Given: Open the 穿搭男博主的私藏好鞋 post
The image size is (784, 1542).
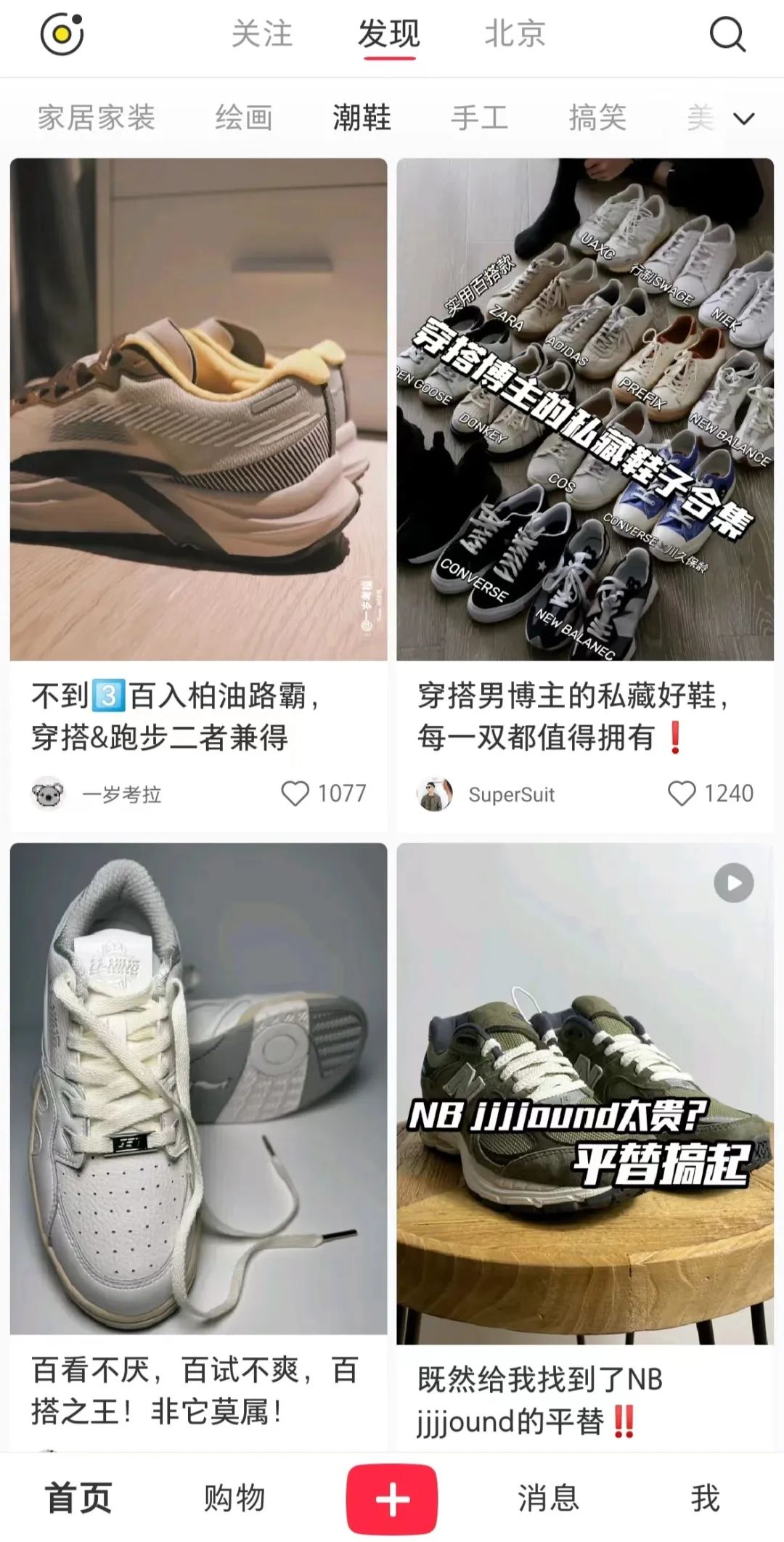Looking at the screenshot, I should 584,409.
